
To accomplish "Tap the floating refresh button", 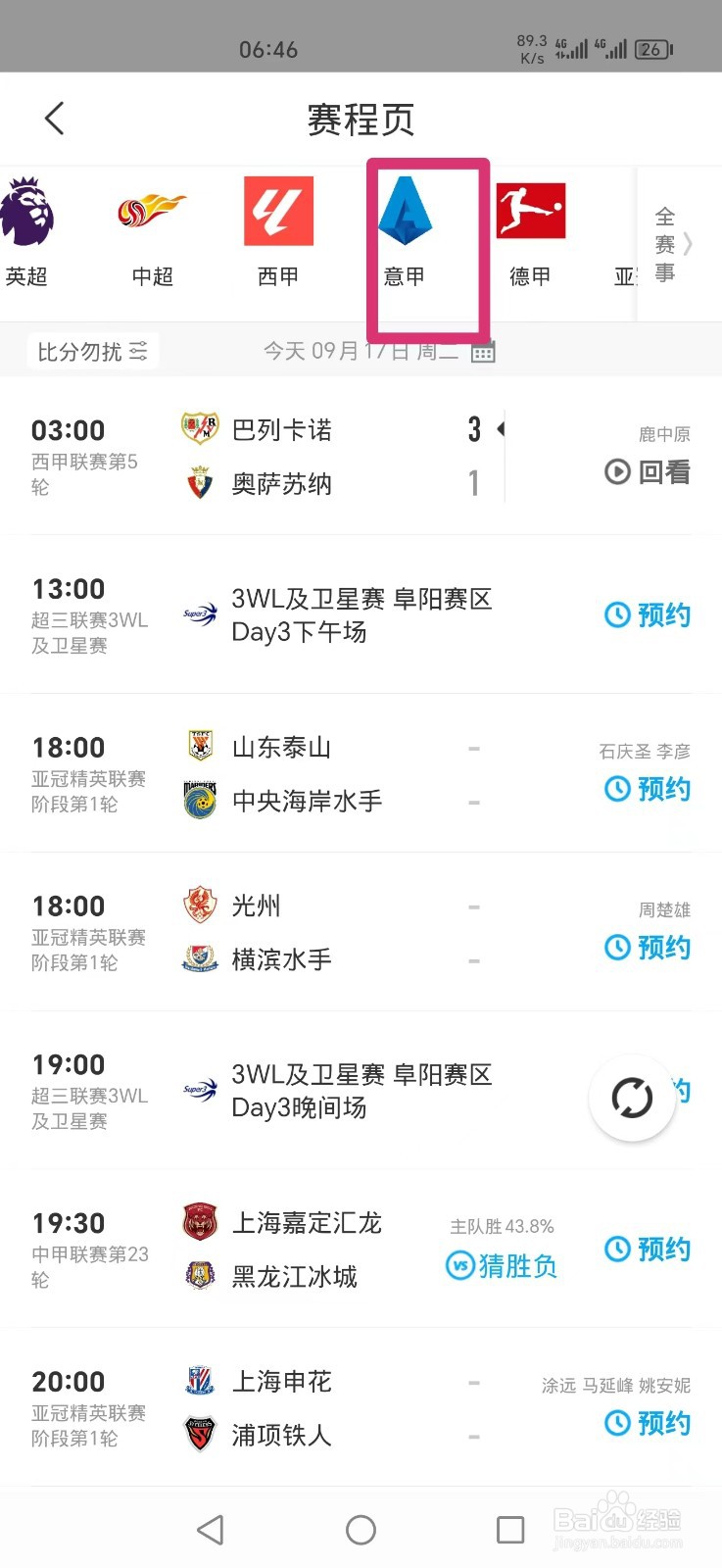I will [x=633, y=1099].
